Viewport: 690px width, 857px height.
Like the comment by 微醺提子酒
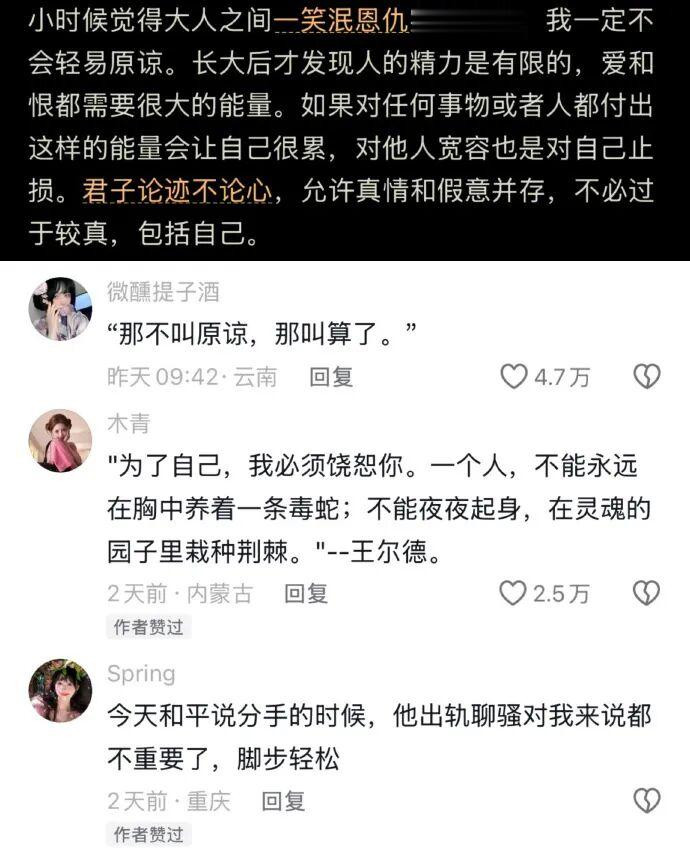coord(514,377)
